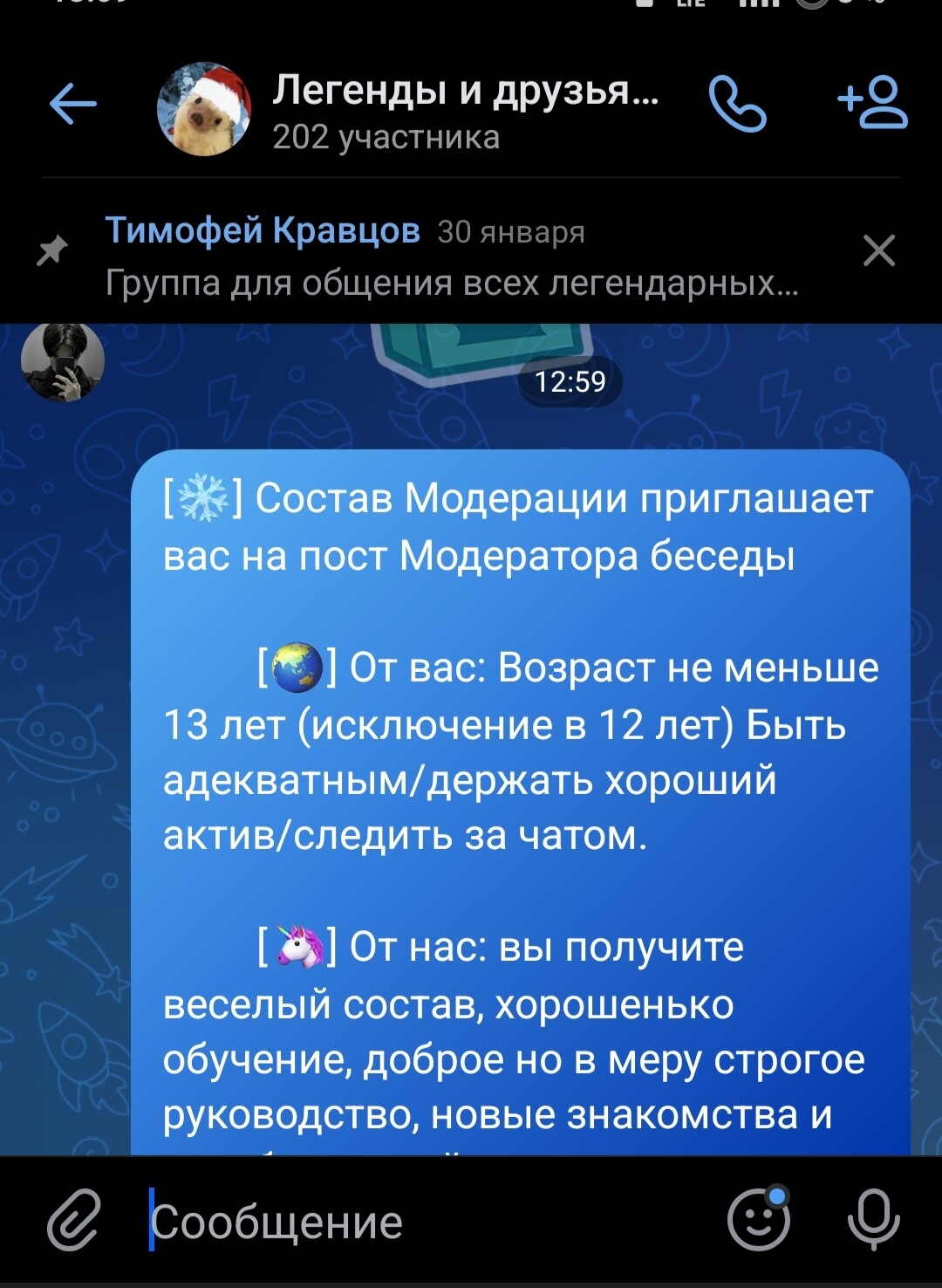Go back from the group chat
The image size is (942, 1288).
coord(73,106)
